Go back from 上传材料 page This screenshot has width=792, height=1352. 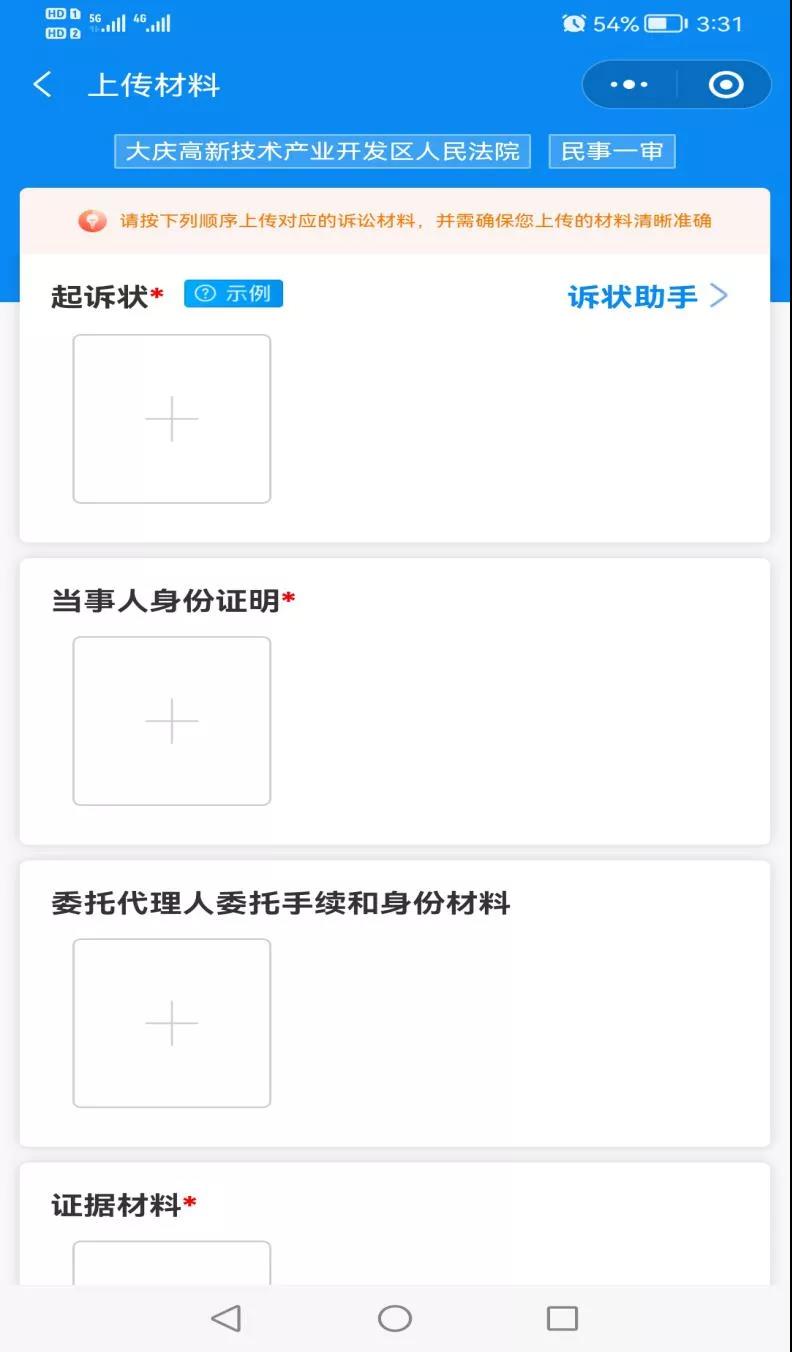[42, 85]
